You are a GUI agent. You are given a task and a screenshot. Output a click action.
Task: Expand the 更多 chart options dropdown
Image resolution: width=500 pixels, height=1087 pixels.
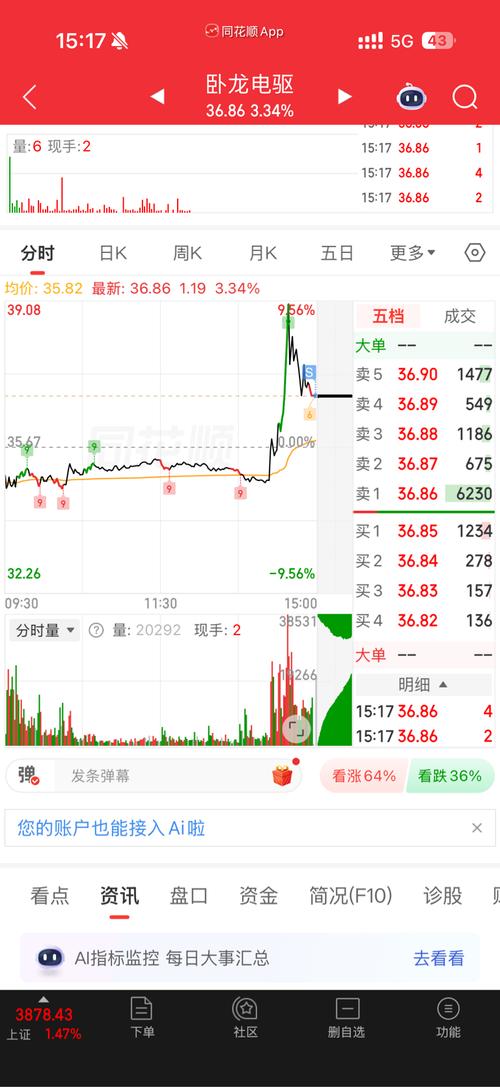(413, 253)
